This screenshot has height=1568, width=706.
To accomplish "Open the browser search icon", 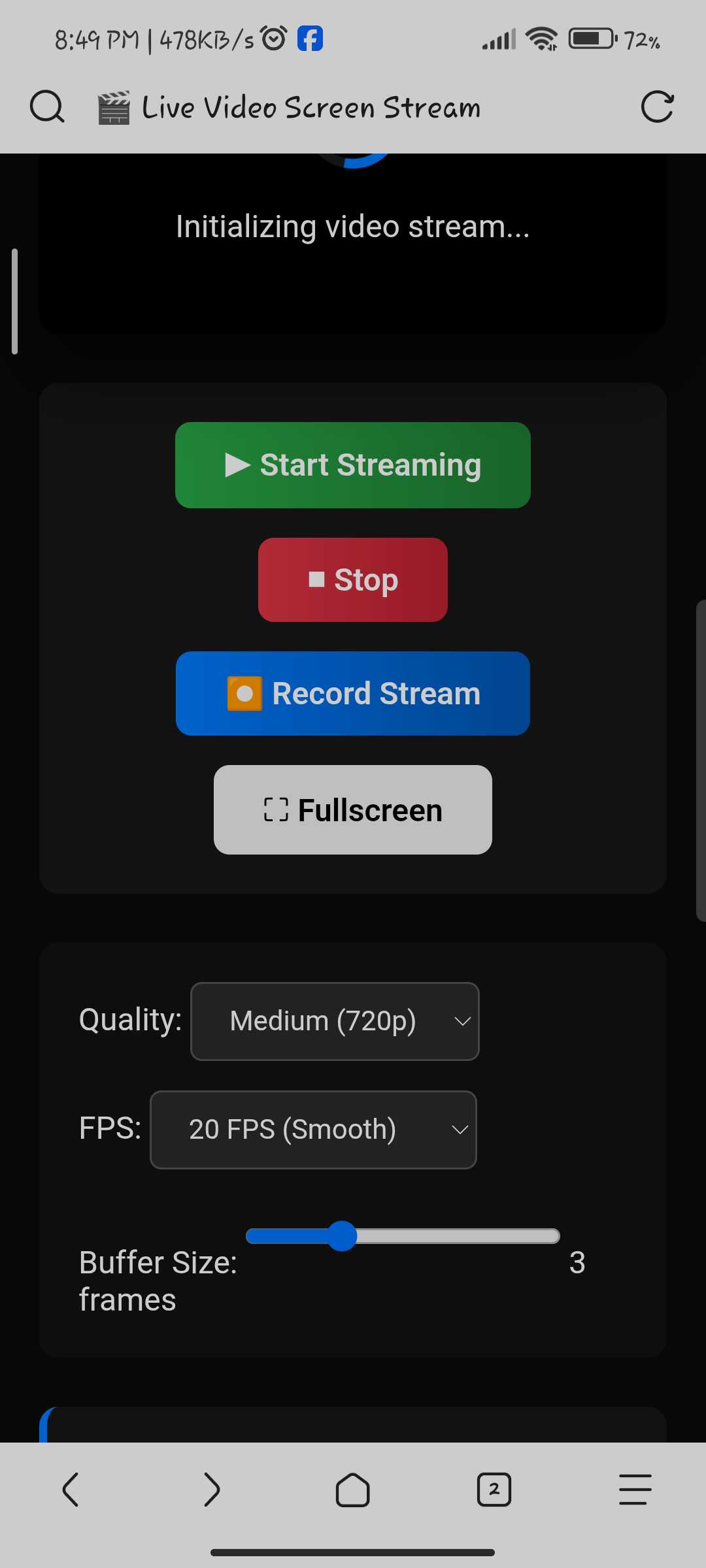I will coord(47,107).
